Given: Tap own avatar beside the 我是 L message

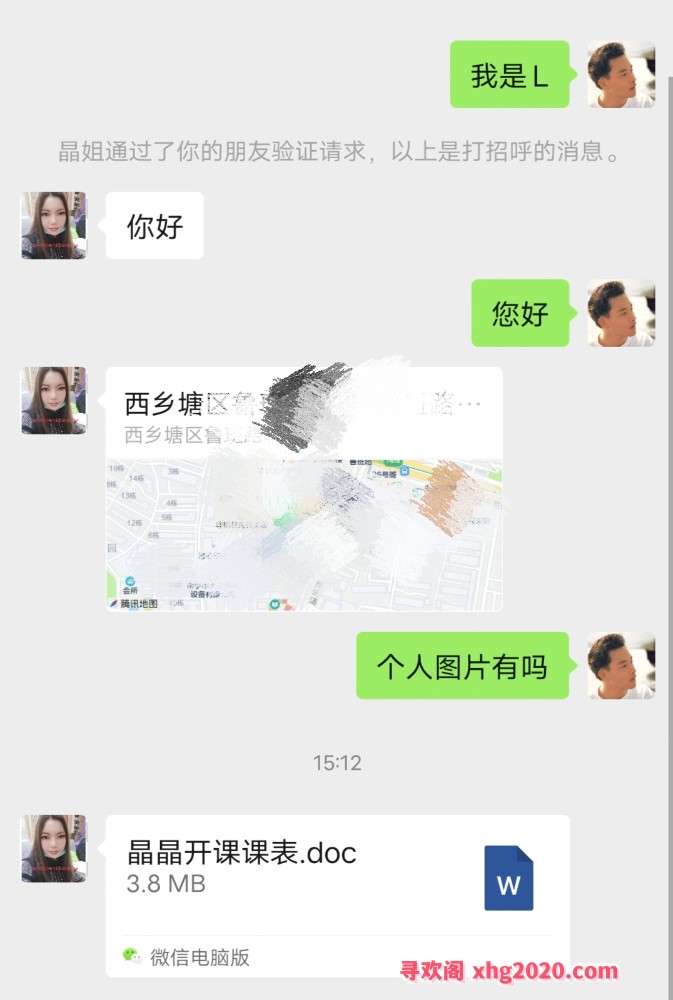Looking at the screenshot, I should (x=620, y=75).
